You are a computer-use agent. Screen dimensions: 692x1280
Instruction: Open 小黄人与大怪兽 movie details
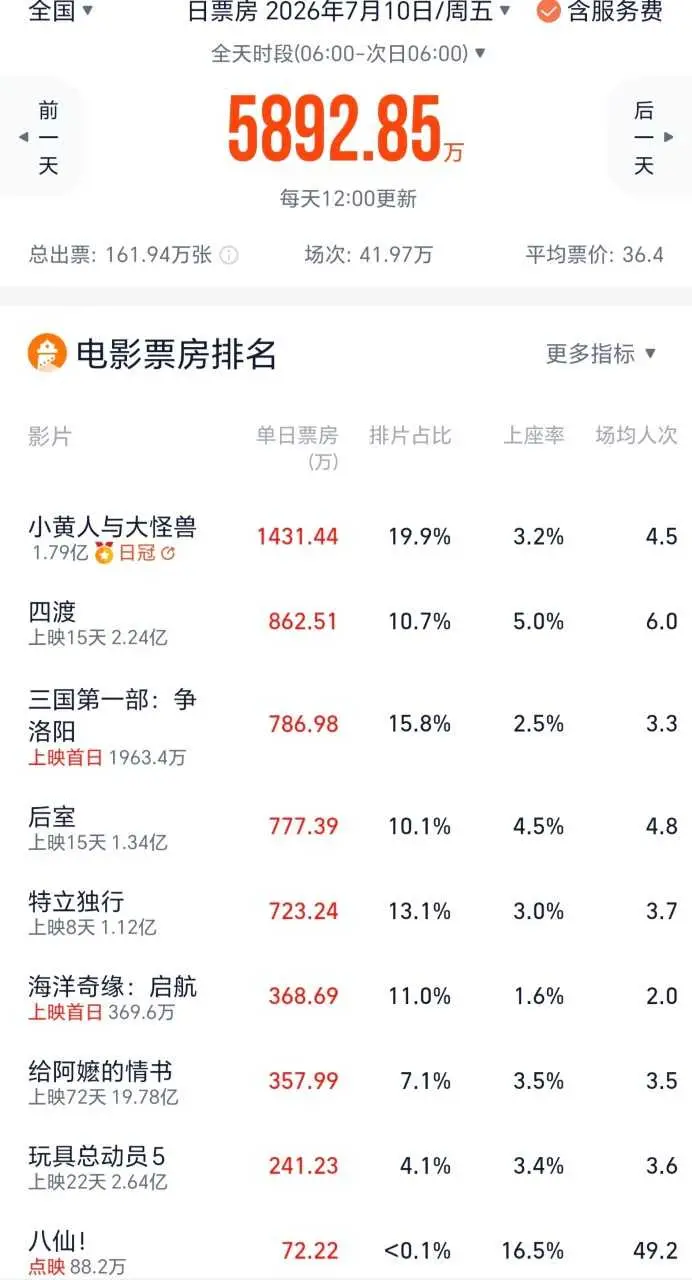pos(346,537)
